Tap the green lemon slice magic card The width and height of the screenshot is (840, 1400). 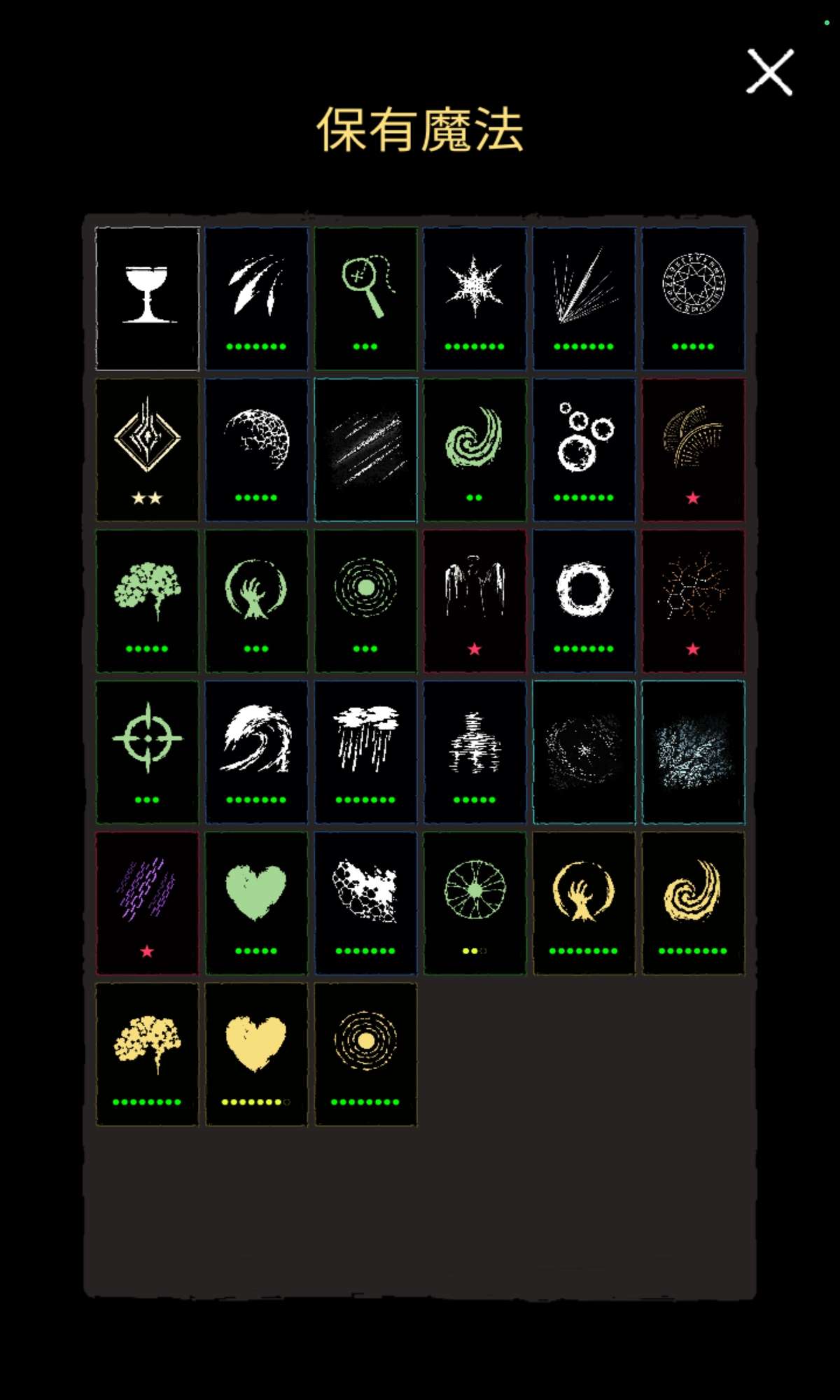click(x=475, y=903)
